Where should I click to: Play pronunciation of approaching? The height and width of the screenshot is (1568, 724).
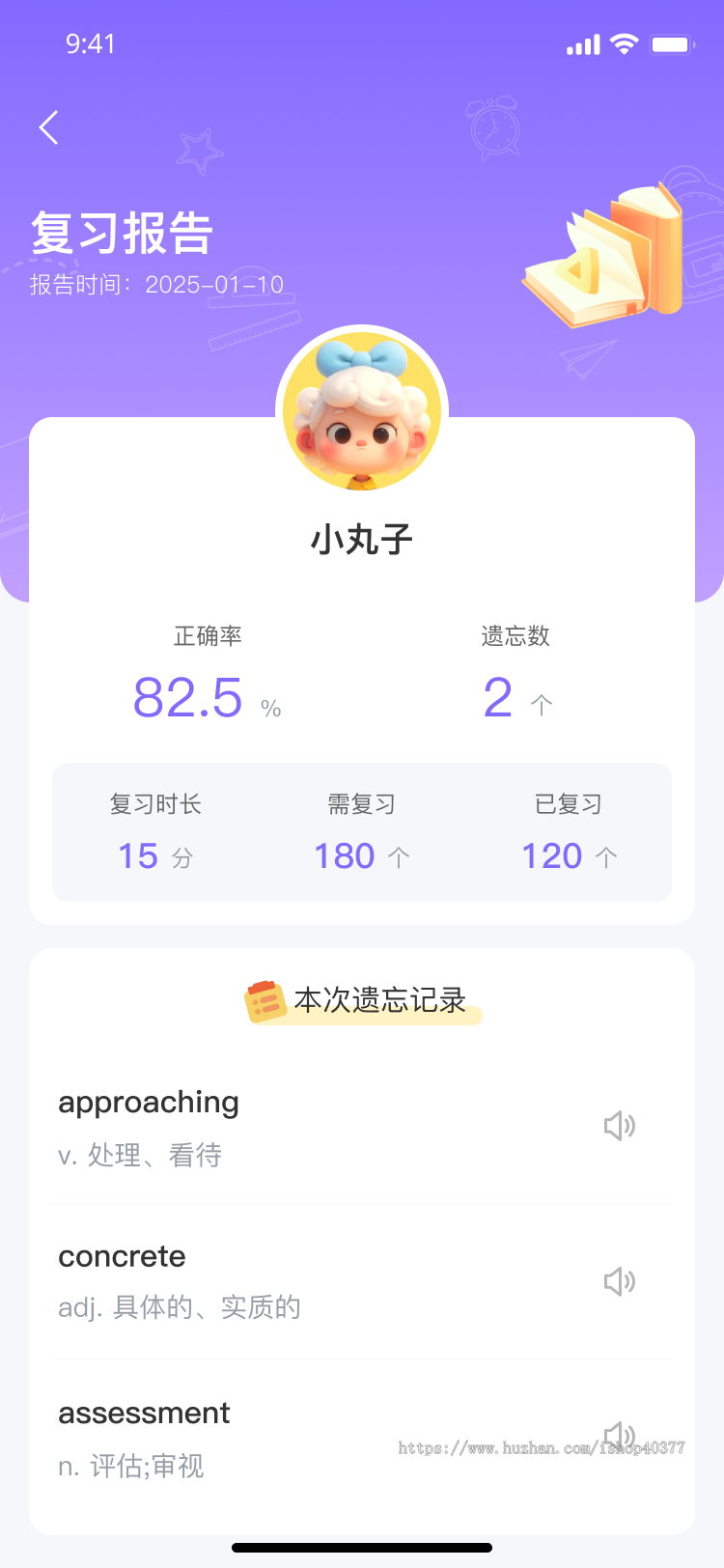pos(619,1126)
